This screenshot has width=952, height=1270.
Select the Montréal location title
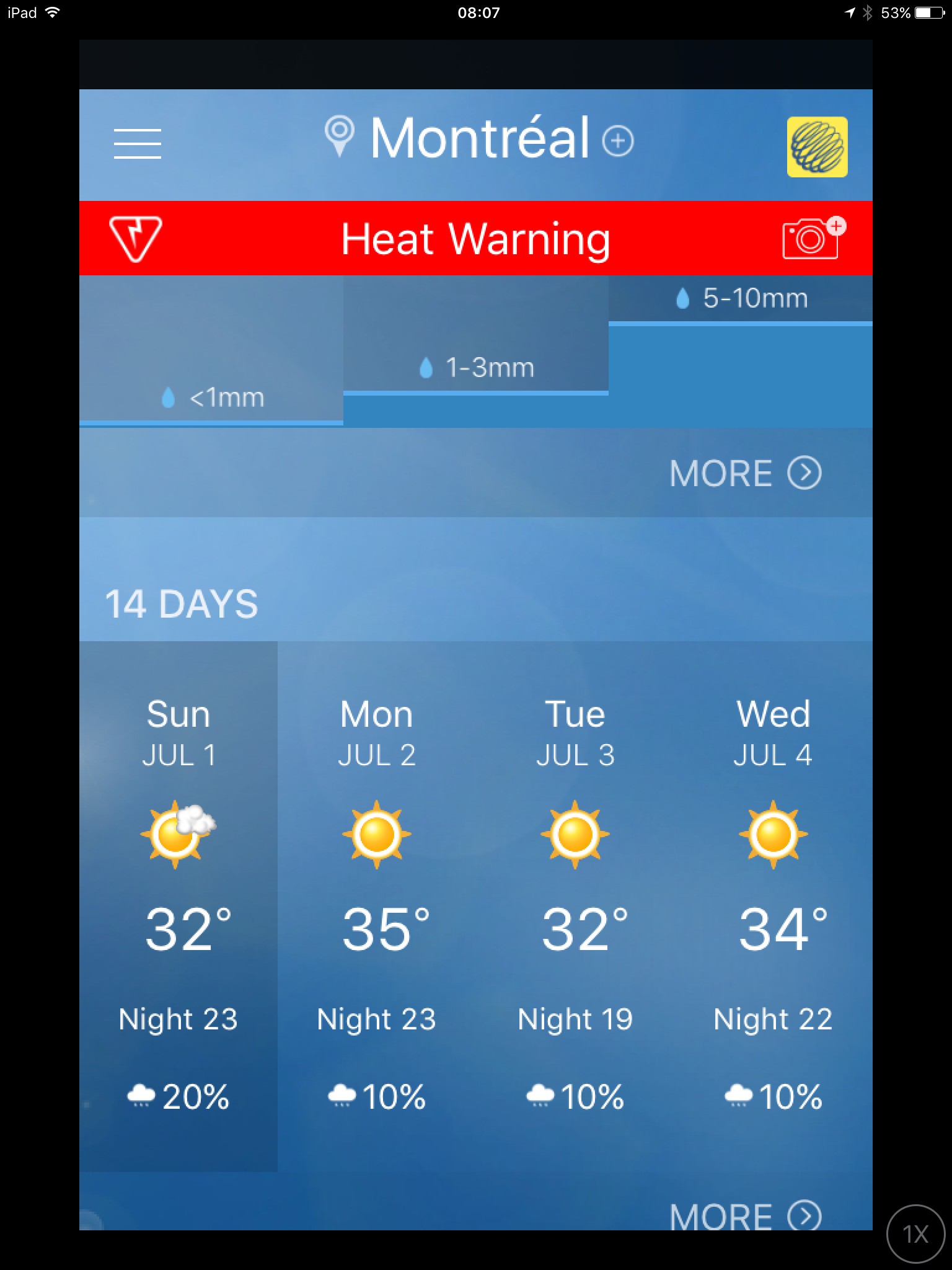coord(479,139)
